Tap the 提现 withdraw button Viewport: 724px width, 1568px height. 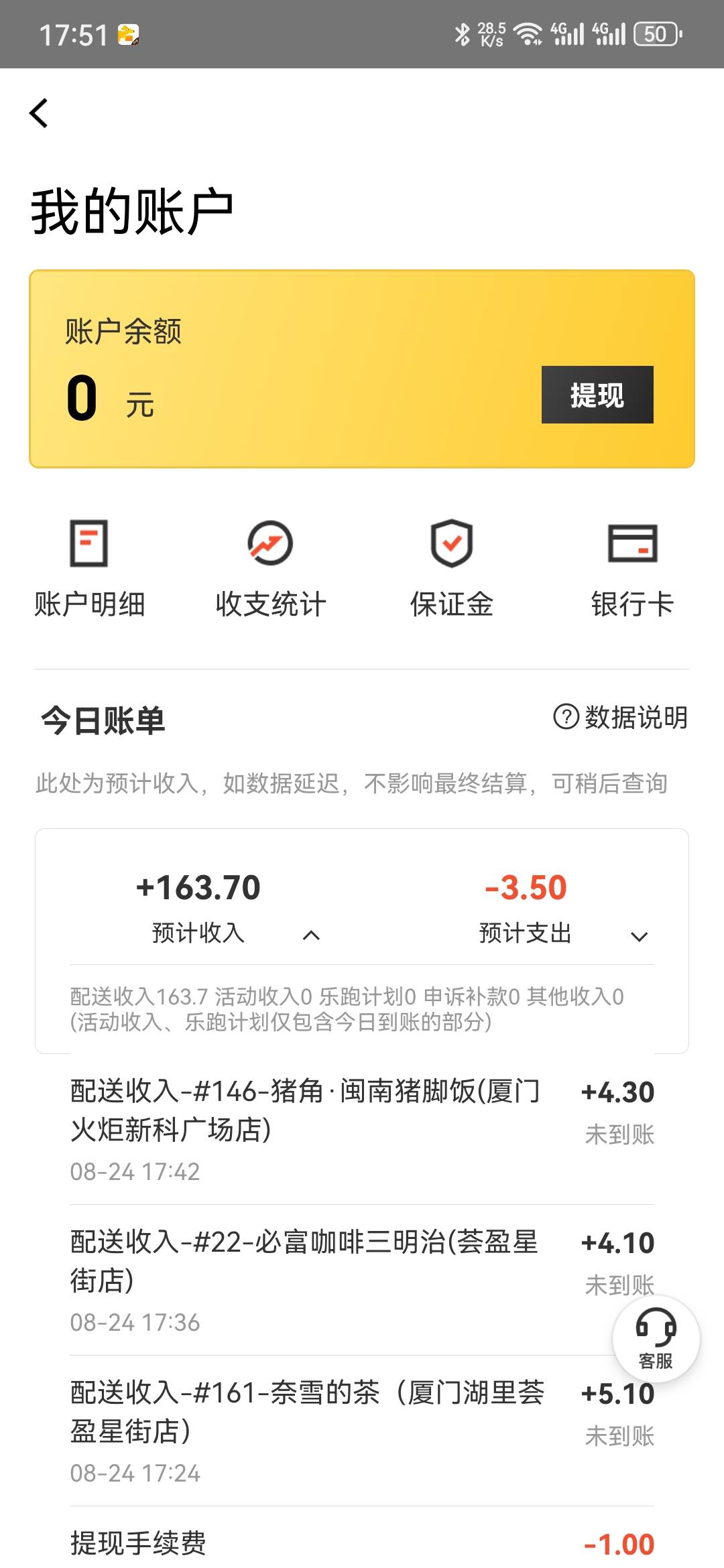[597, 395]
